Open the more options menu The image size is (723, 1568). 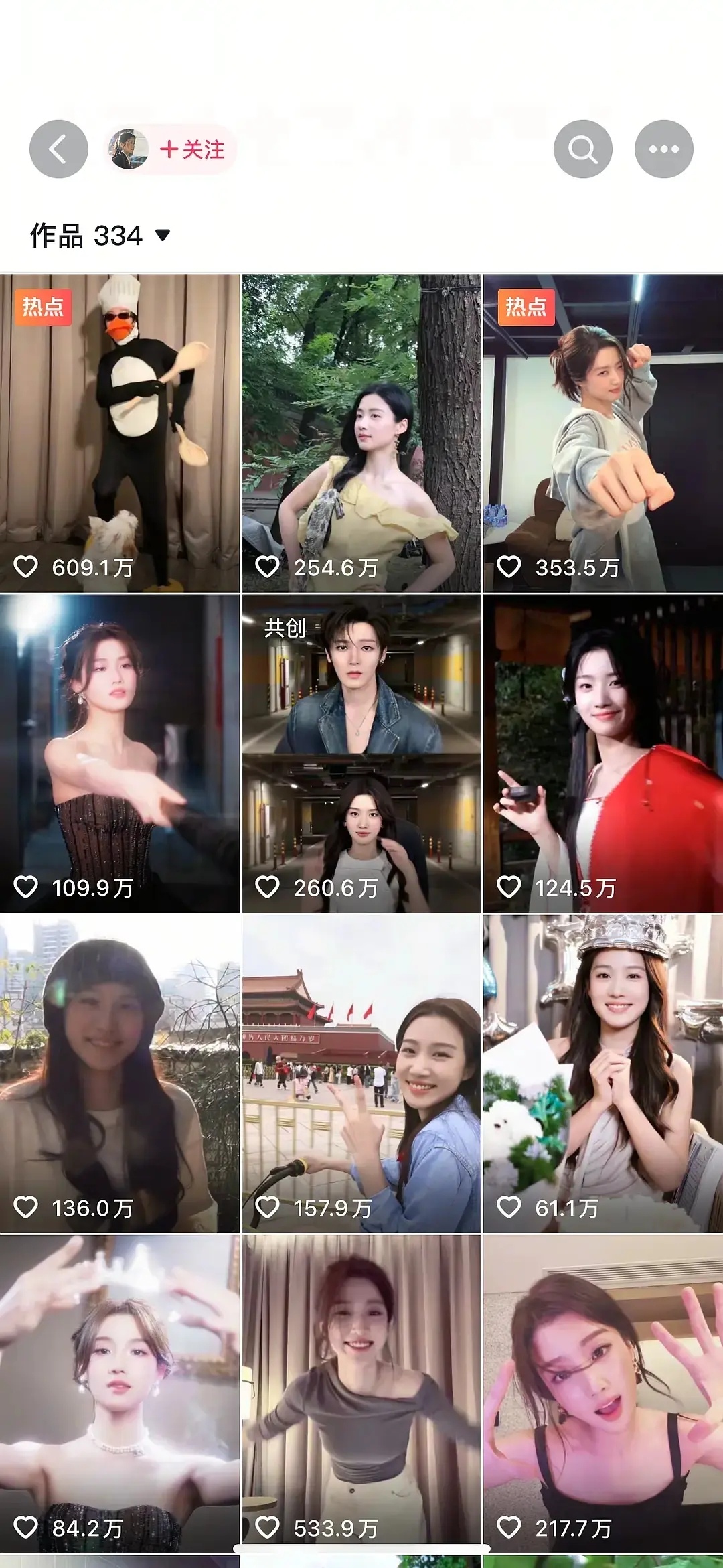663,149
